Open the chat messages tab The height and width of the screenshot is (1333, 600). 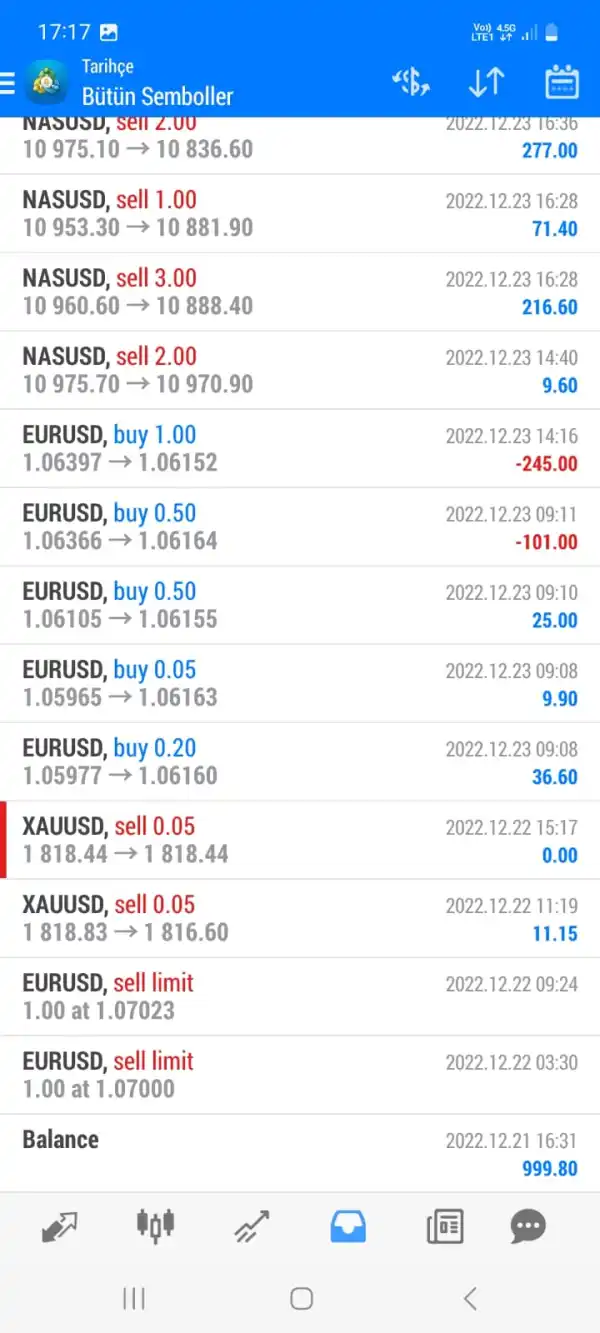(x=528, y=1225)
